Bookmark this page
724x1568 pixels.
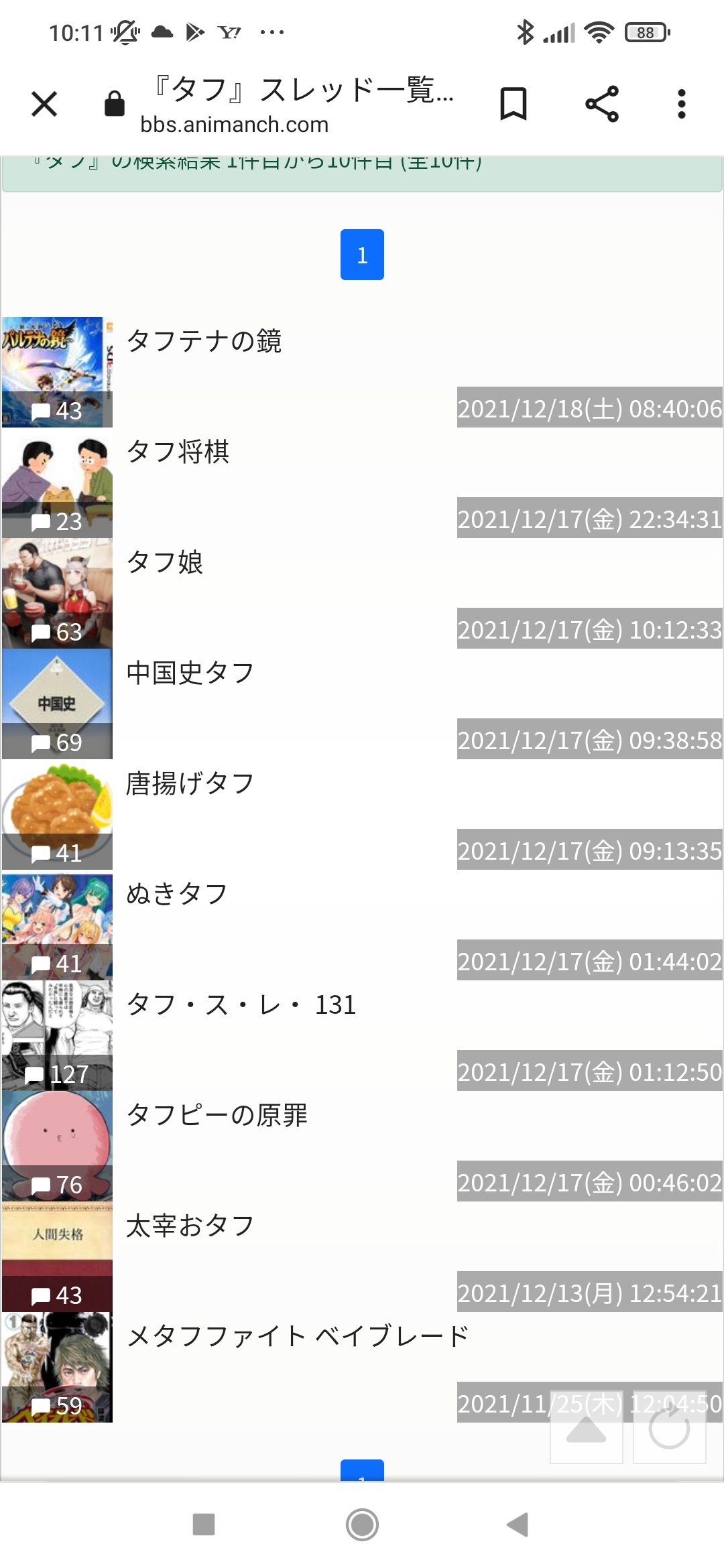tap(514, 105)
